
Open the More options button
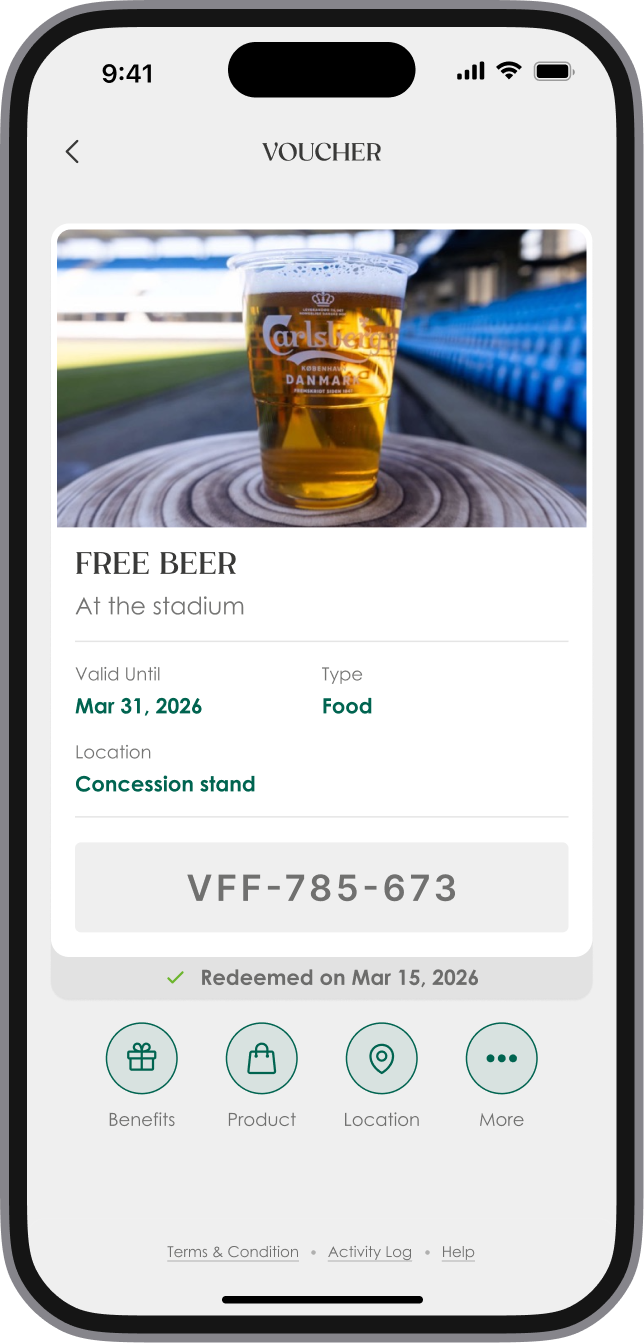click(502, 1059)
